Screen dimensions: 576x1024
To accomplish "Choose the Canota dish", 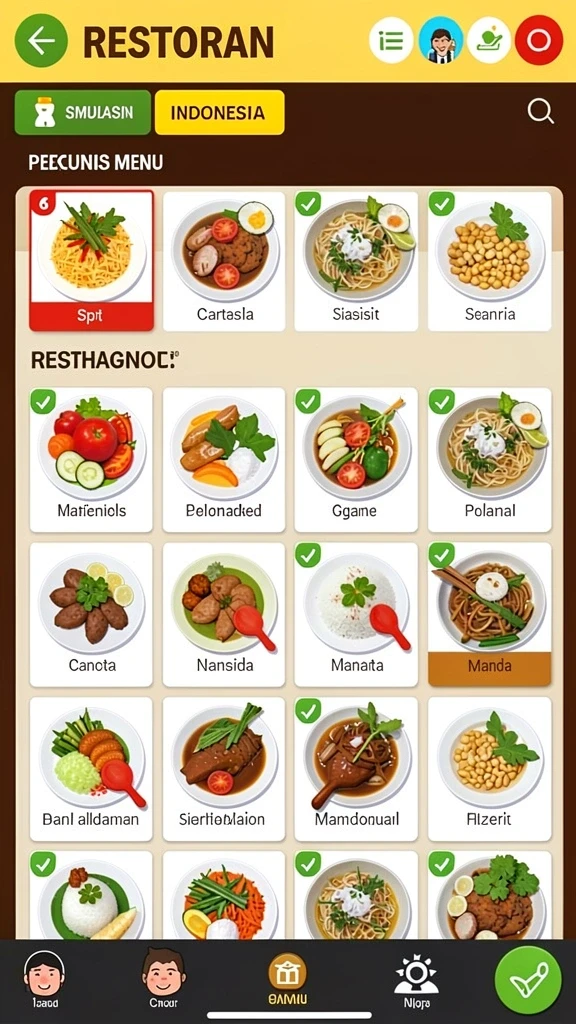I will click(91, 615).
